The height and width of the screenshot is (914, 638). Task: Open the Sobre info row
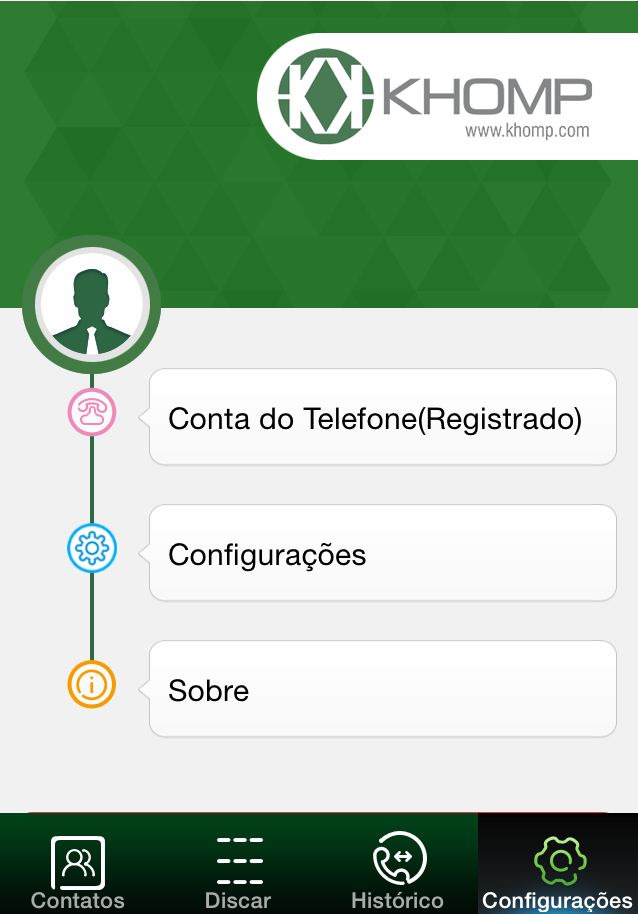[x=382, y=689]
